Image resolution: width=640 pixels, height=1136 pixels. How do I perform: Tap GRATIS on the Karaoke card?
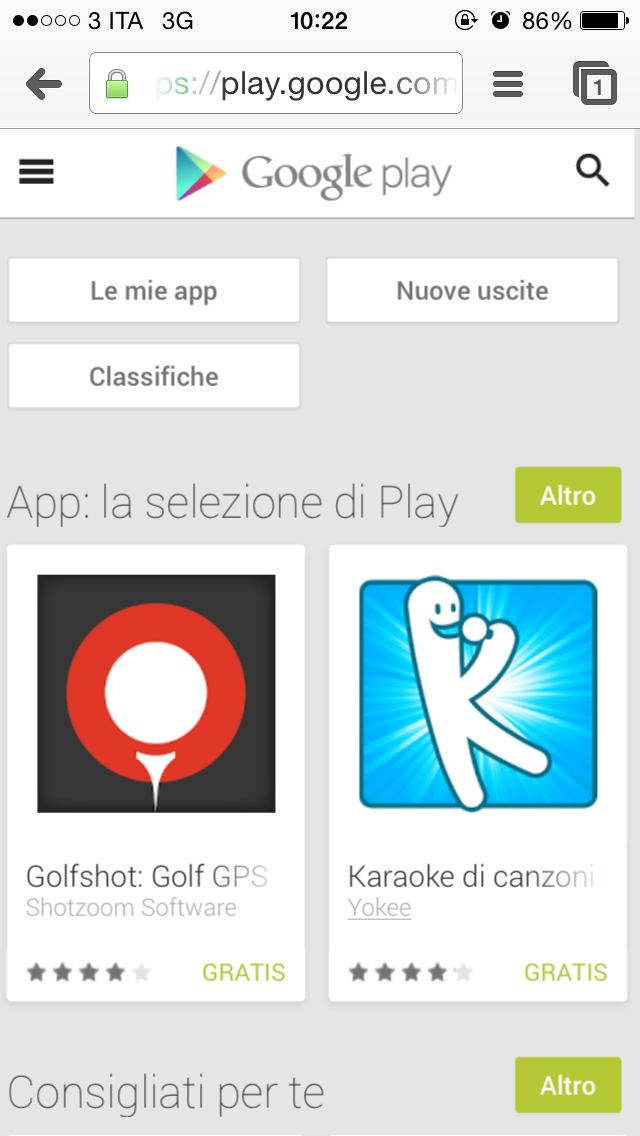565,972
